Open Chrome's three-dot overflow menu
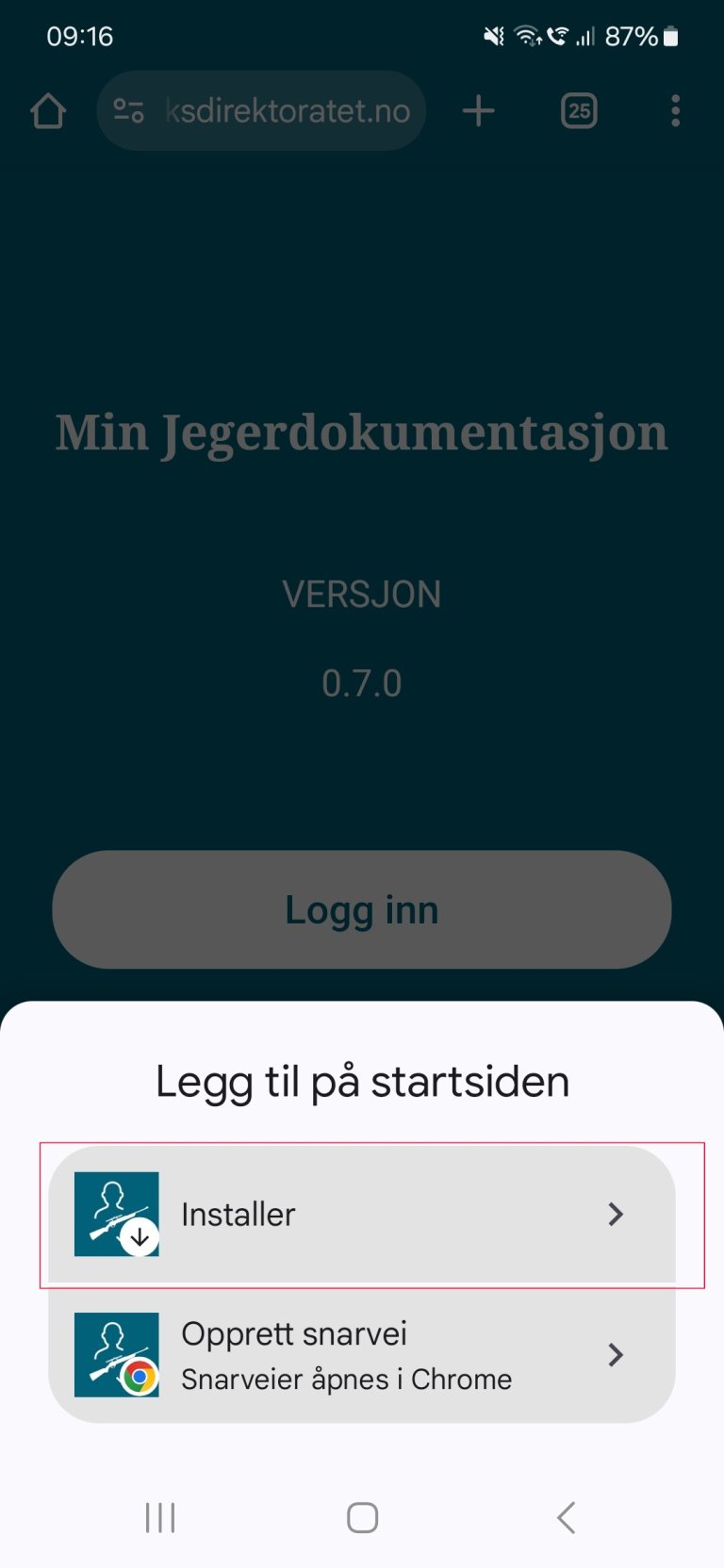 click(x=675, y=110)
